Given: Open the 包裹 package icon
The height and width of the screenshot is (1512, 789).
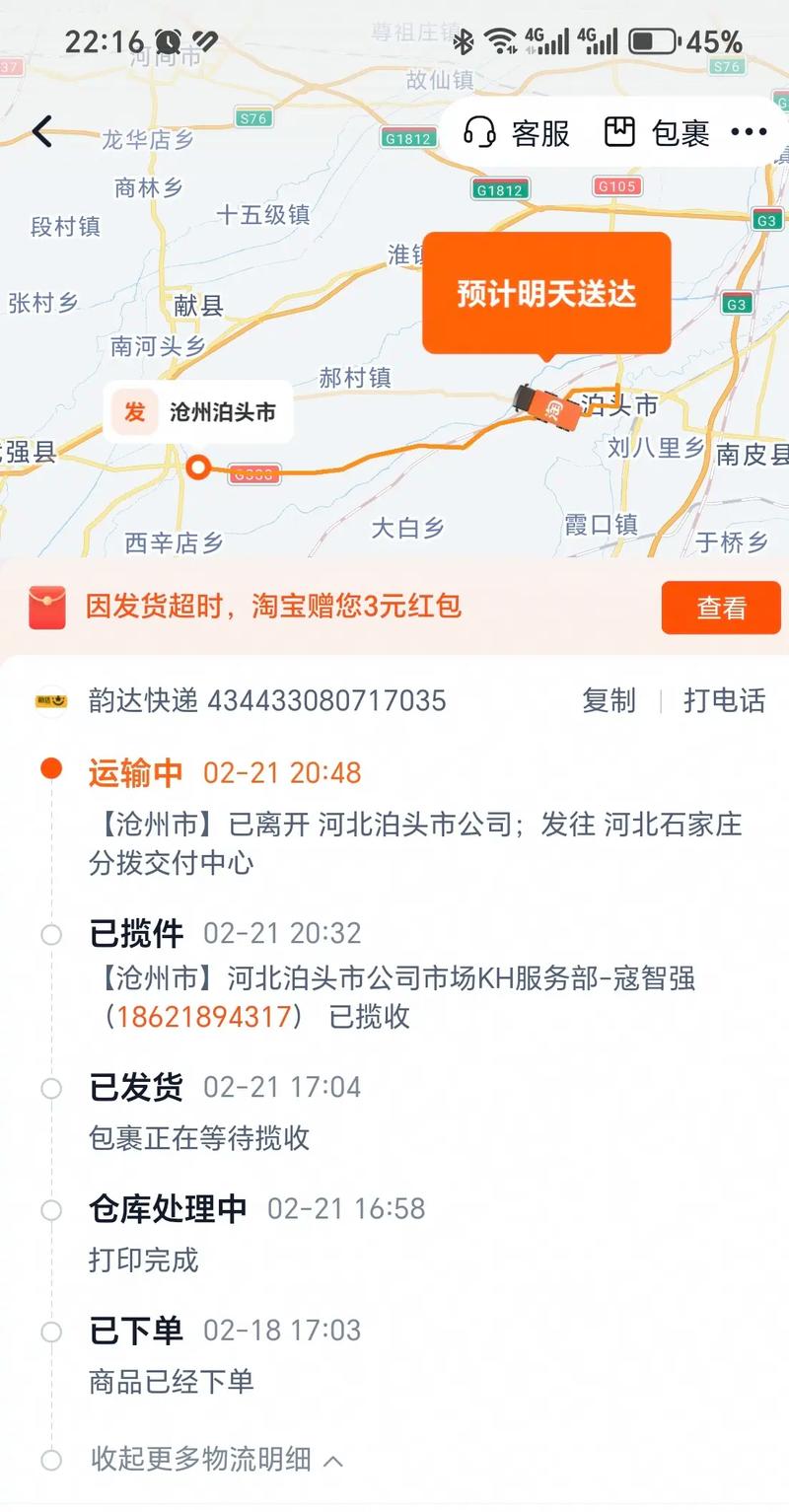Looking at the screenshot, I should point(620,132).
